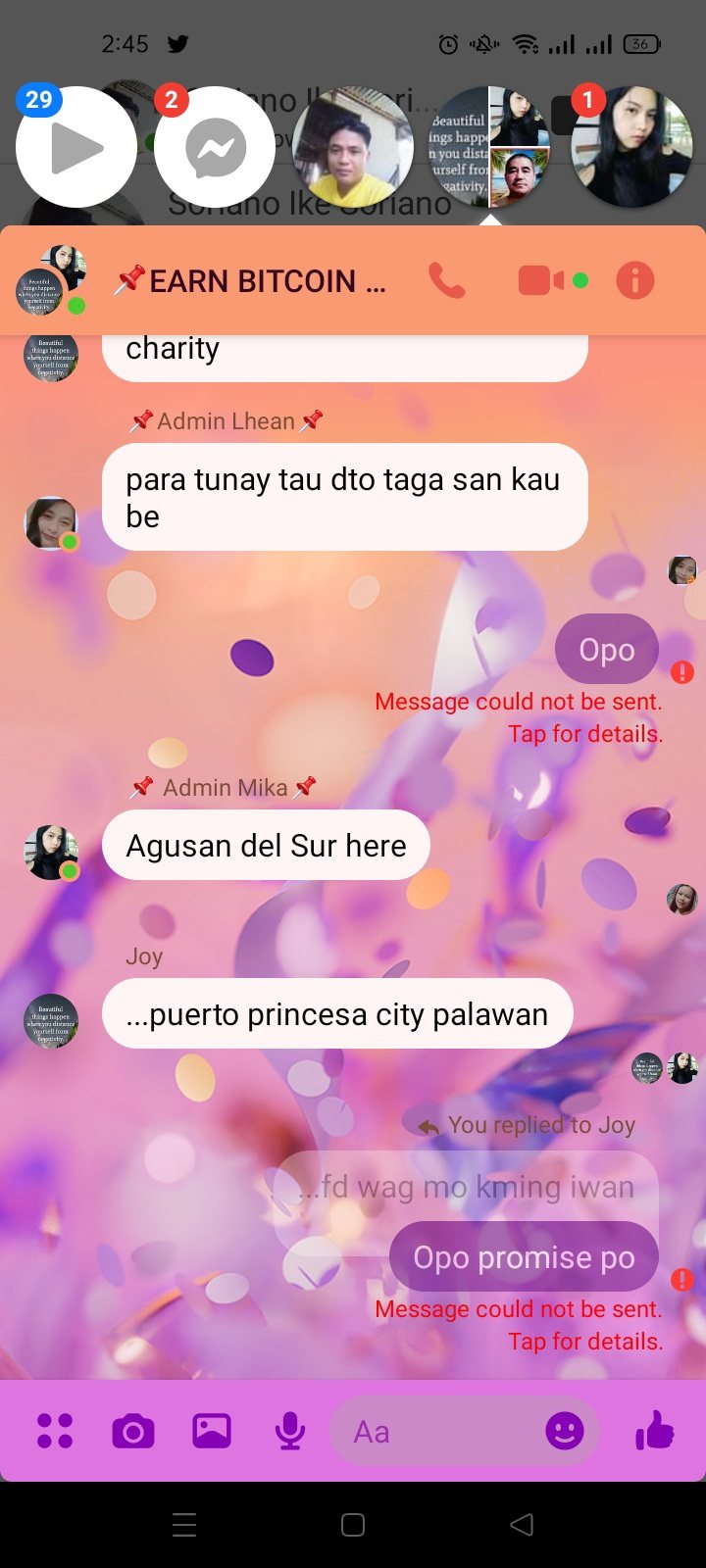706x1568 pixels.
Task: Start a video call in the group
Action: (x=541, y=281)
